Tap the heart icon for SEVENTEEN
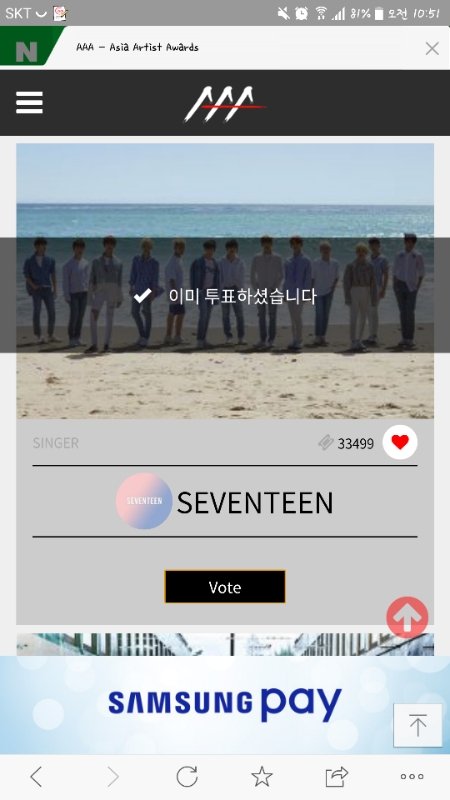Image resolution: width=450 pixels, height=800 pixels. 400,442
